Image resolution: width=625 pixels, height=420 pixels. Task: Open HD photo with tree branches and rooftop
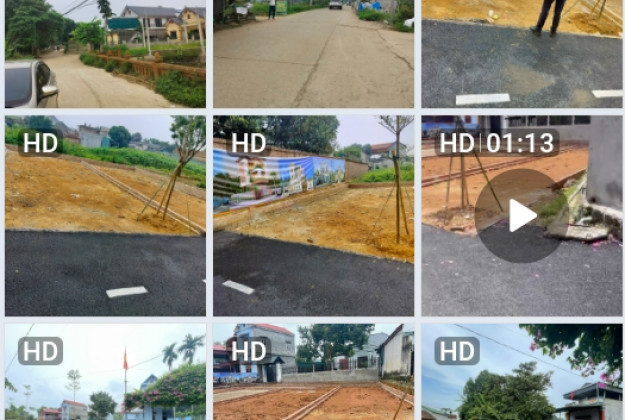[521, 372]
